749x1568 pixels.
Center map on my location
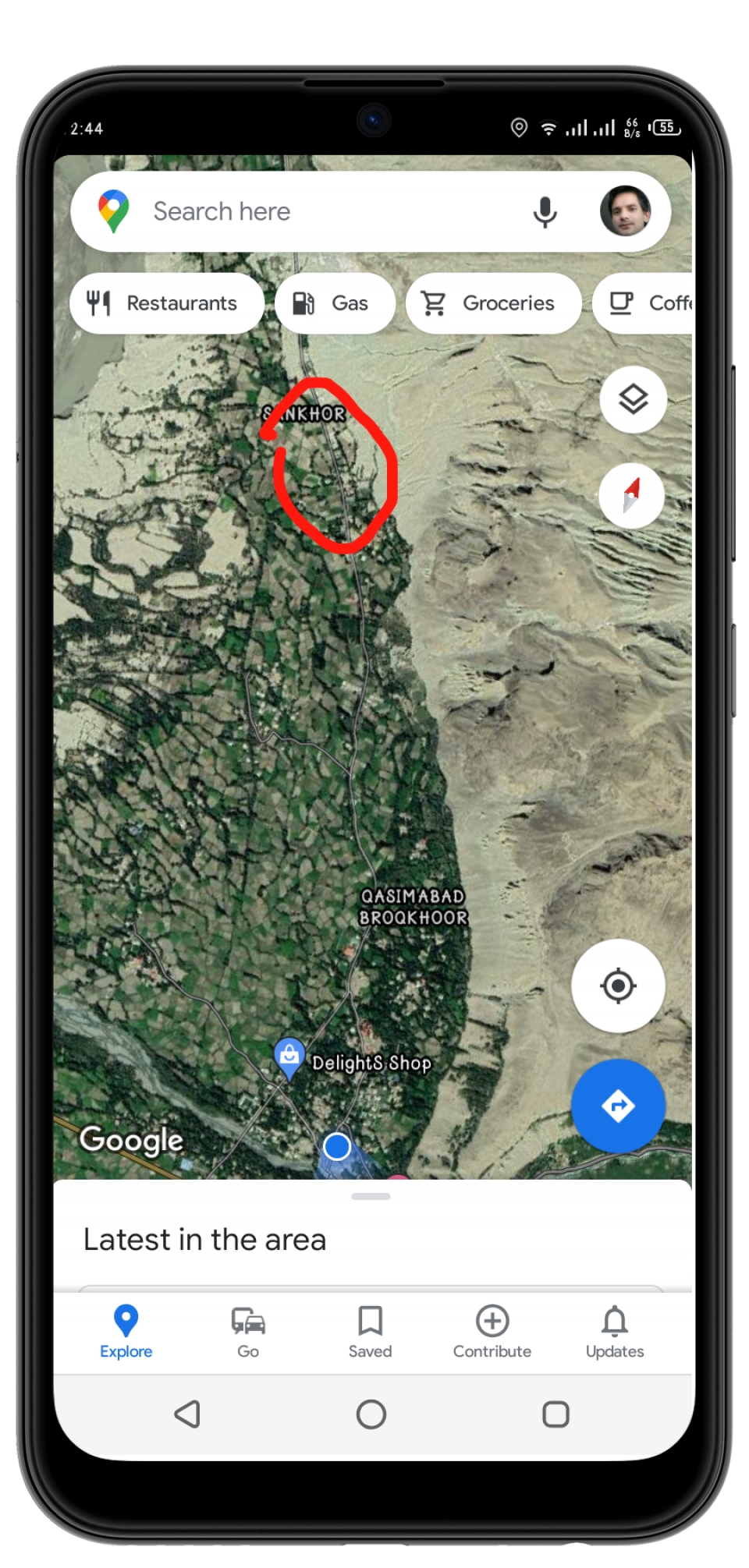click(618, 986)
